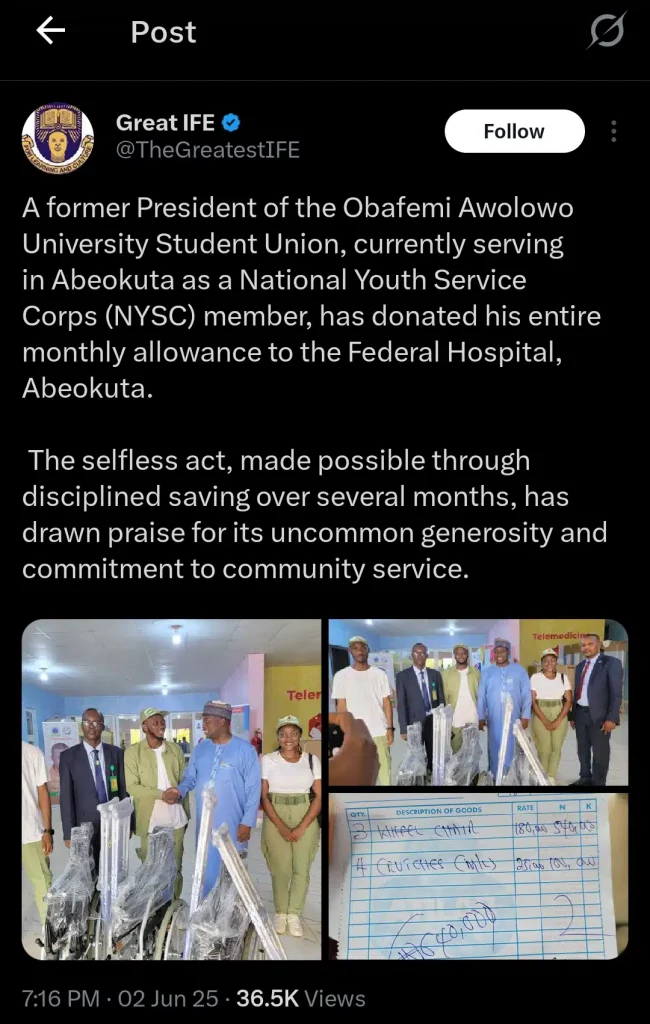
Task: Tap the Grok icon in the header
Action: (606, 32)
